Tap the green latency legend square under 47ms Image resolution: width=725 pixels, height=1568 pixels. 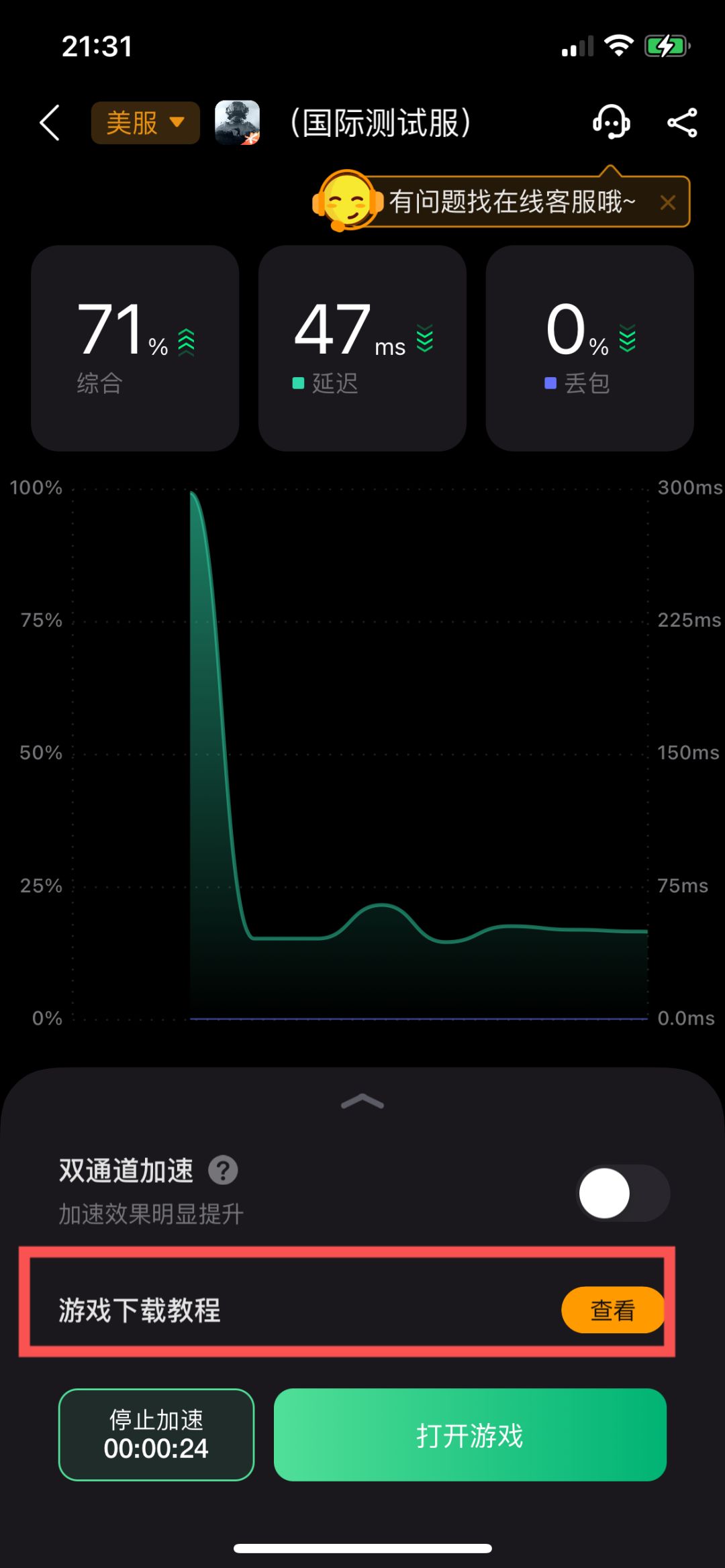298,382
